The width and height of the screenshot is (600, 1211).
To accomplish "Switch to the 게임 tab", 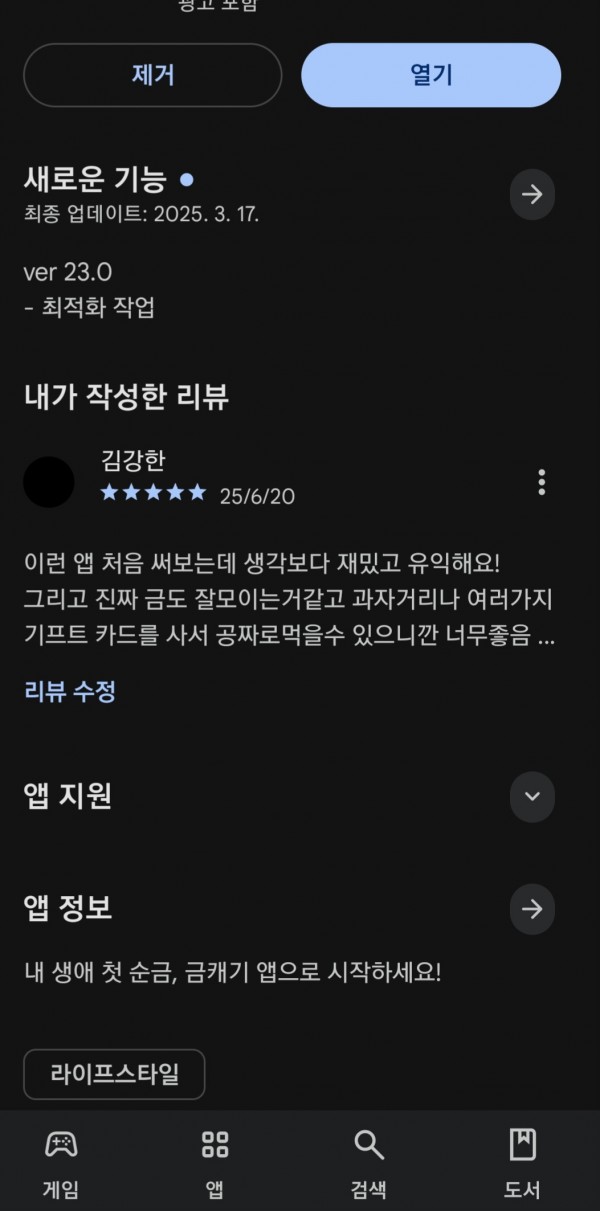I will (x=61, y=1163).
